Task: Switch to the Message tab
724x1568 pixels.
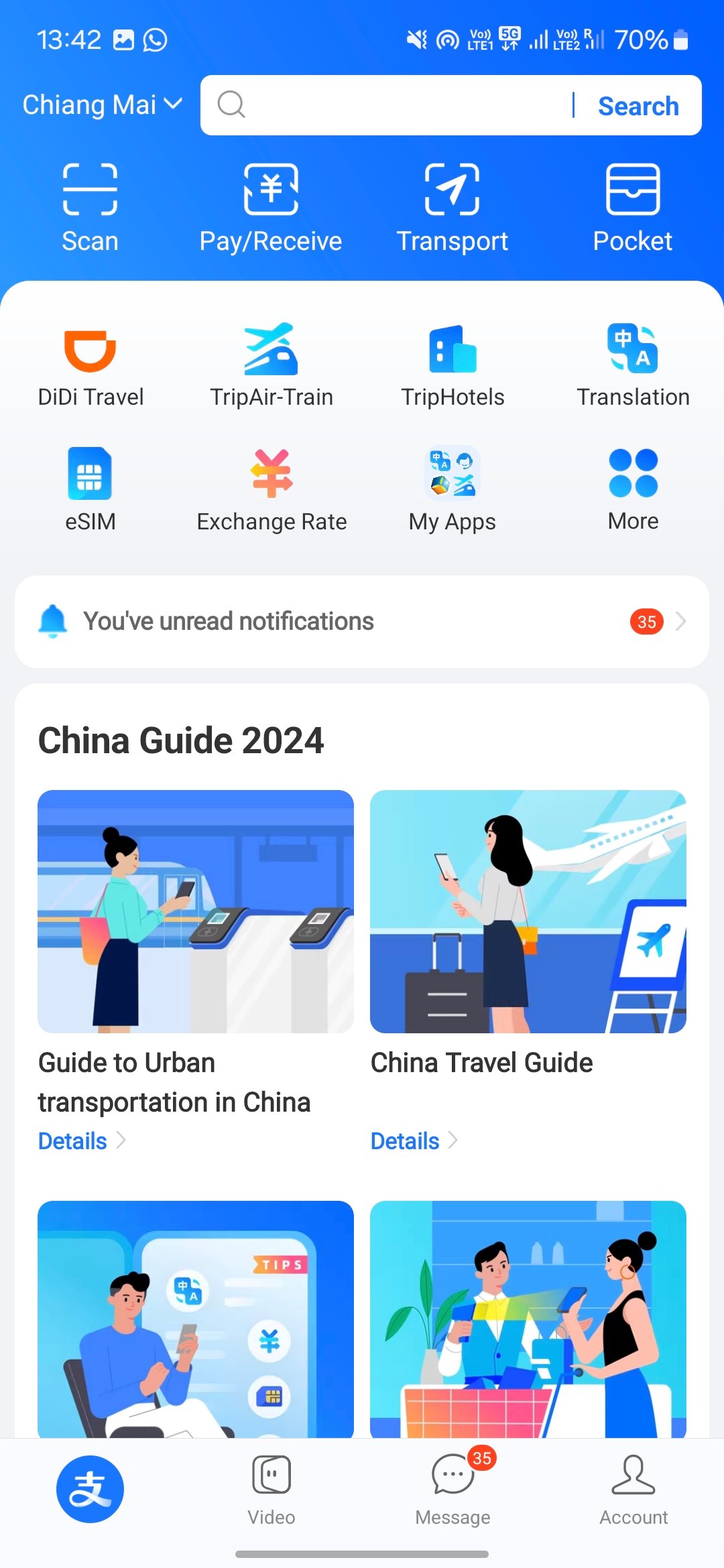Action: pos(453,1489)
